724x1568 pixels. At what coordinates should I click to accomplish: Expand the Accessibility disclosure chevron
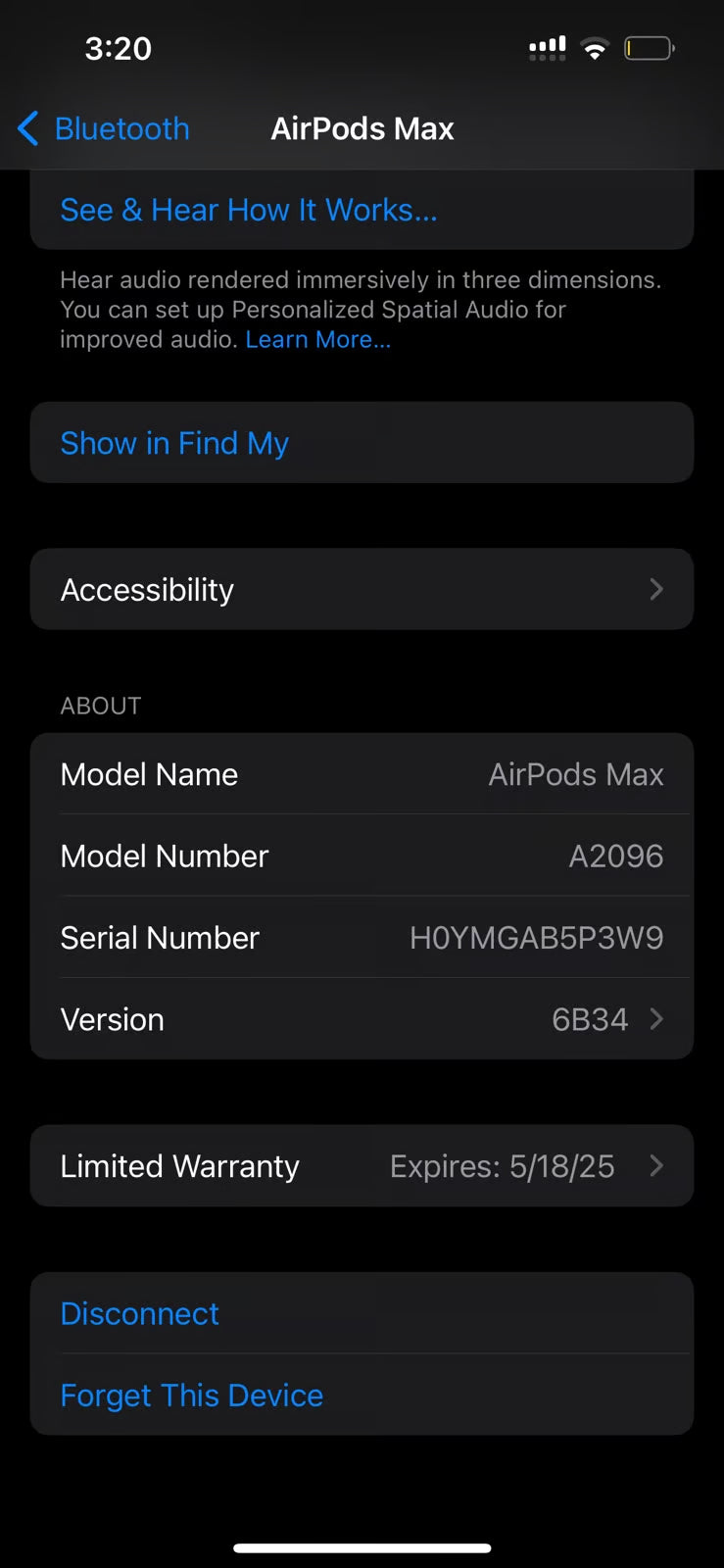point(656,589)
